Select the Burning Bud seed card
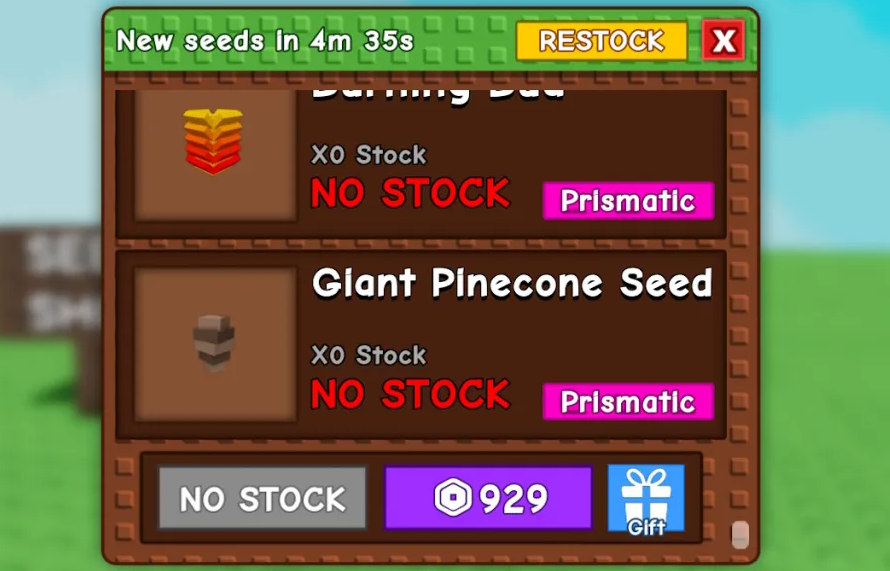The width and height of the screenshot is (890, 571). pyautogui.click(x=420, y=160)
